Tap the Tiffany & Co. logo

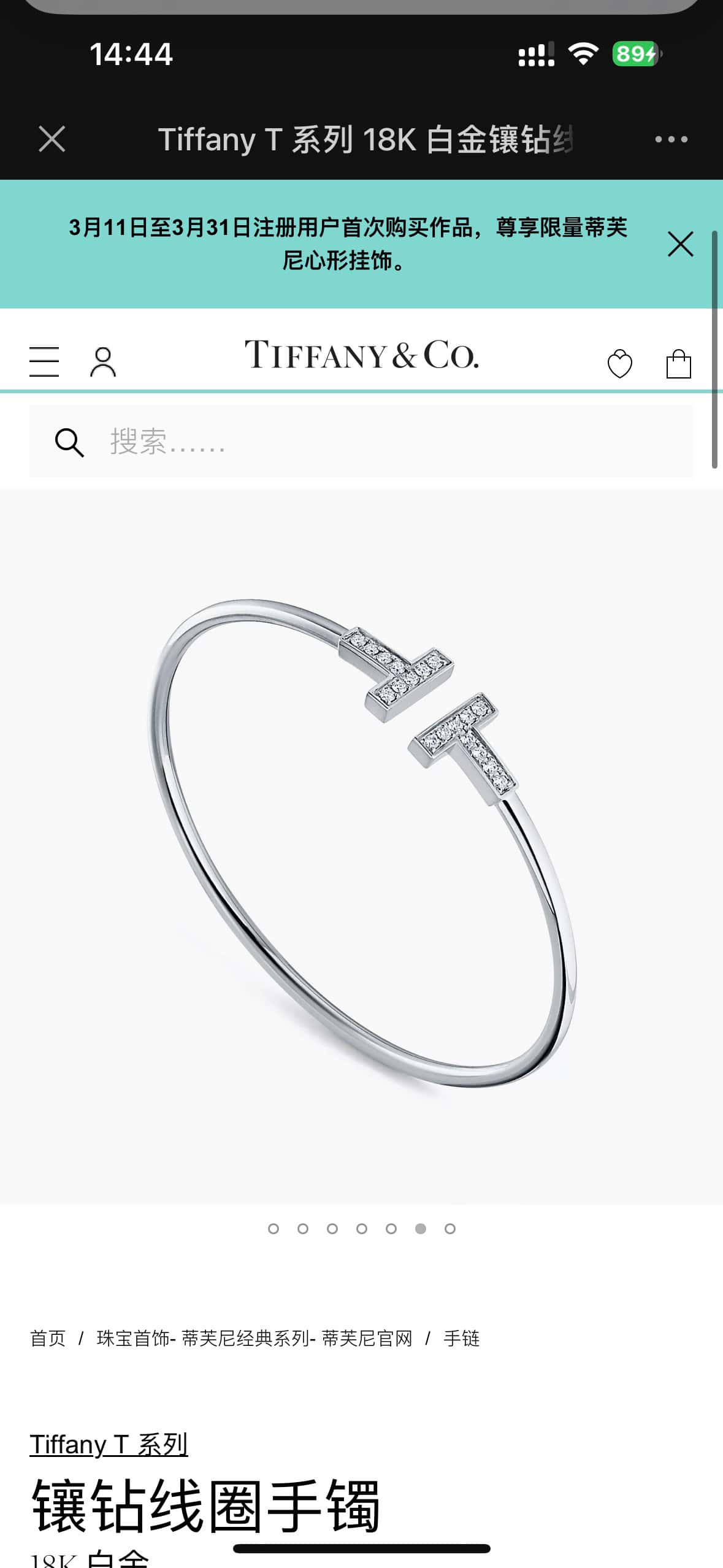pyautogui.click(x=361, y=355)
